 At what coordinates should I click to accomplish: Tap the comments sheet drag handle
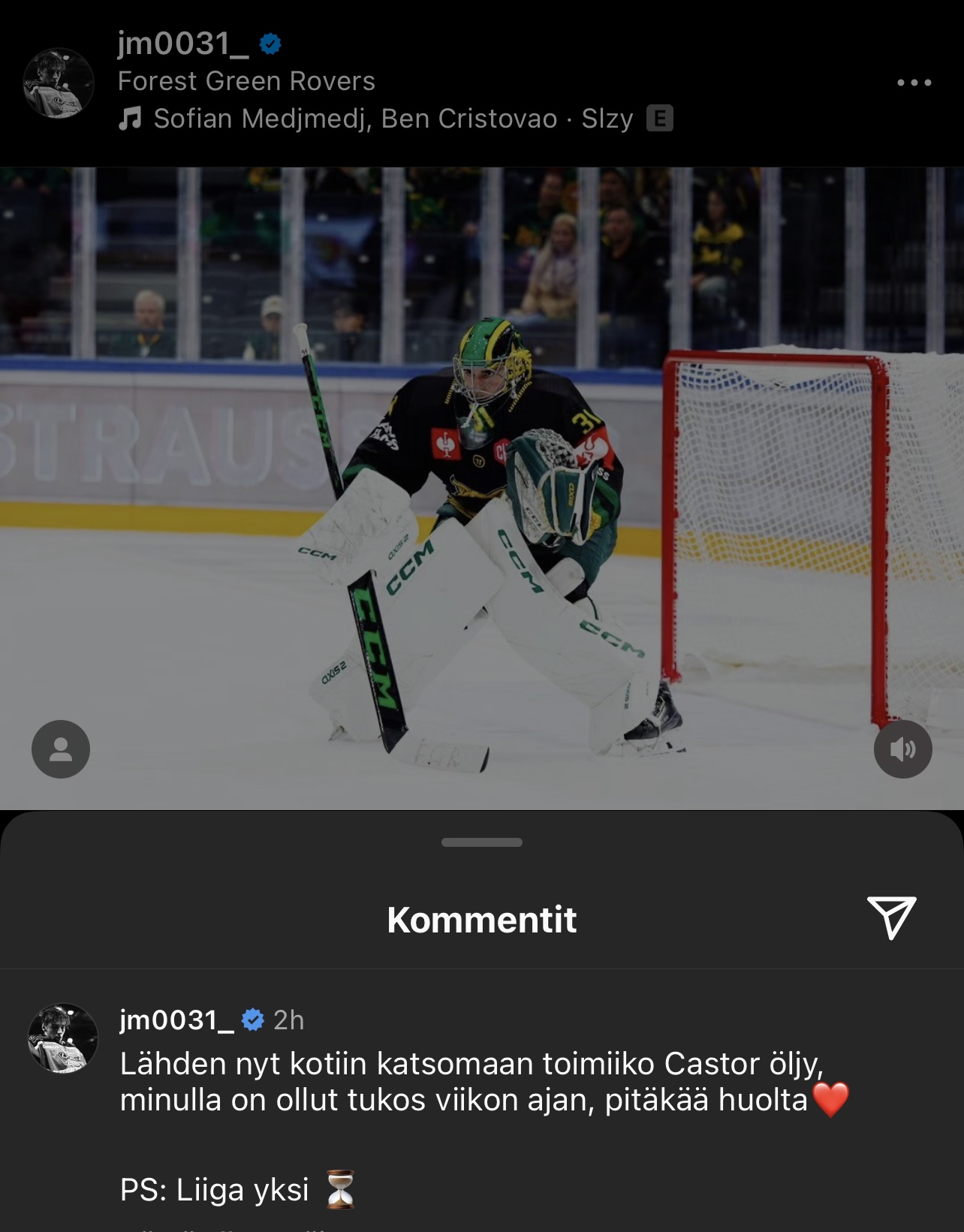click(482, 842)
